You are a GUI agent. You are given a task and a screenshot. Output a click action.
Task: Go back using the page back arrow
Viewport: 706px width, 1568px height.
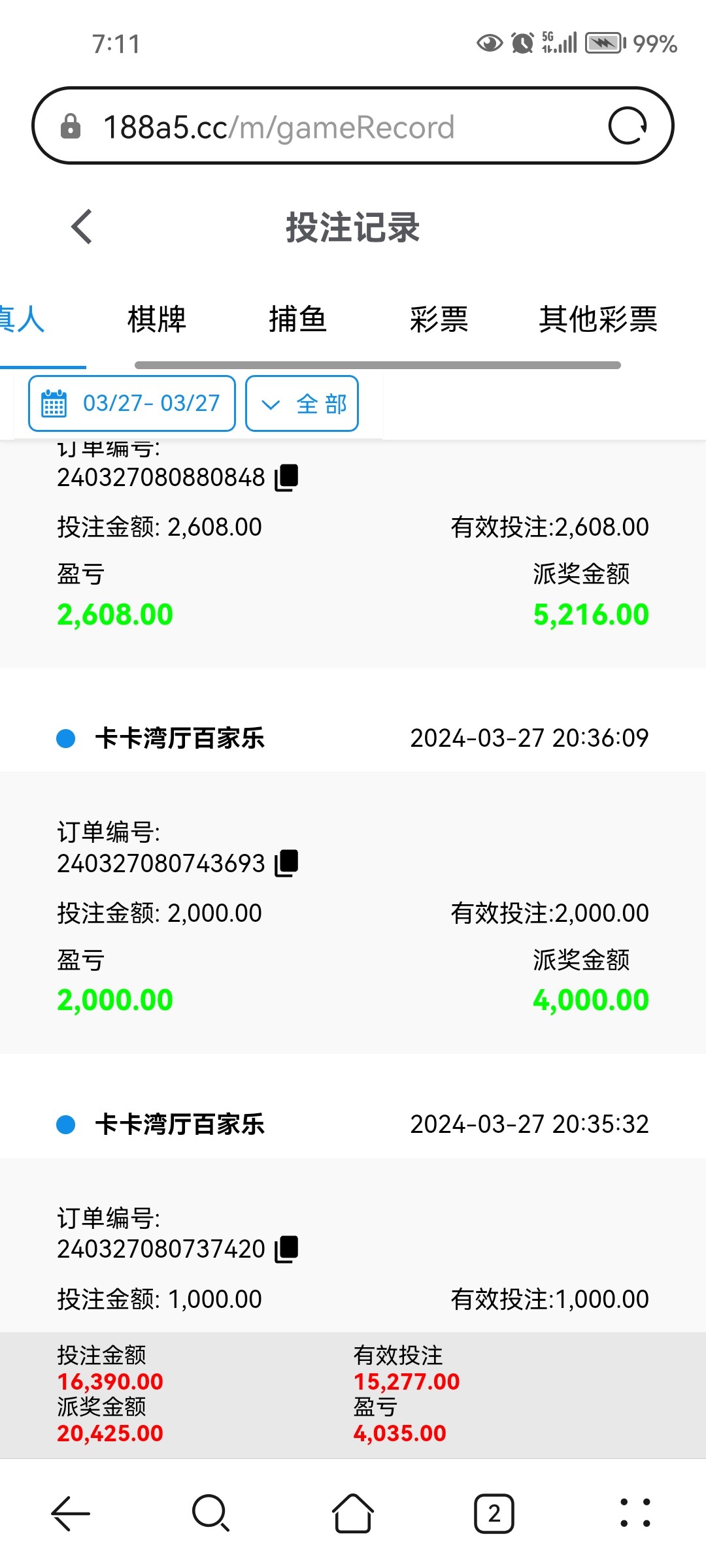81,227
